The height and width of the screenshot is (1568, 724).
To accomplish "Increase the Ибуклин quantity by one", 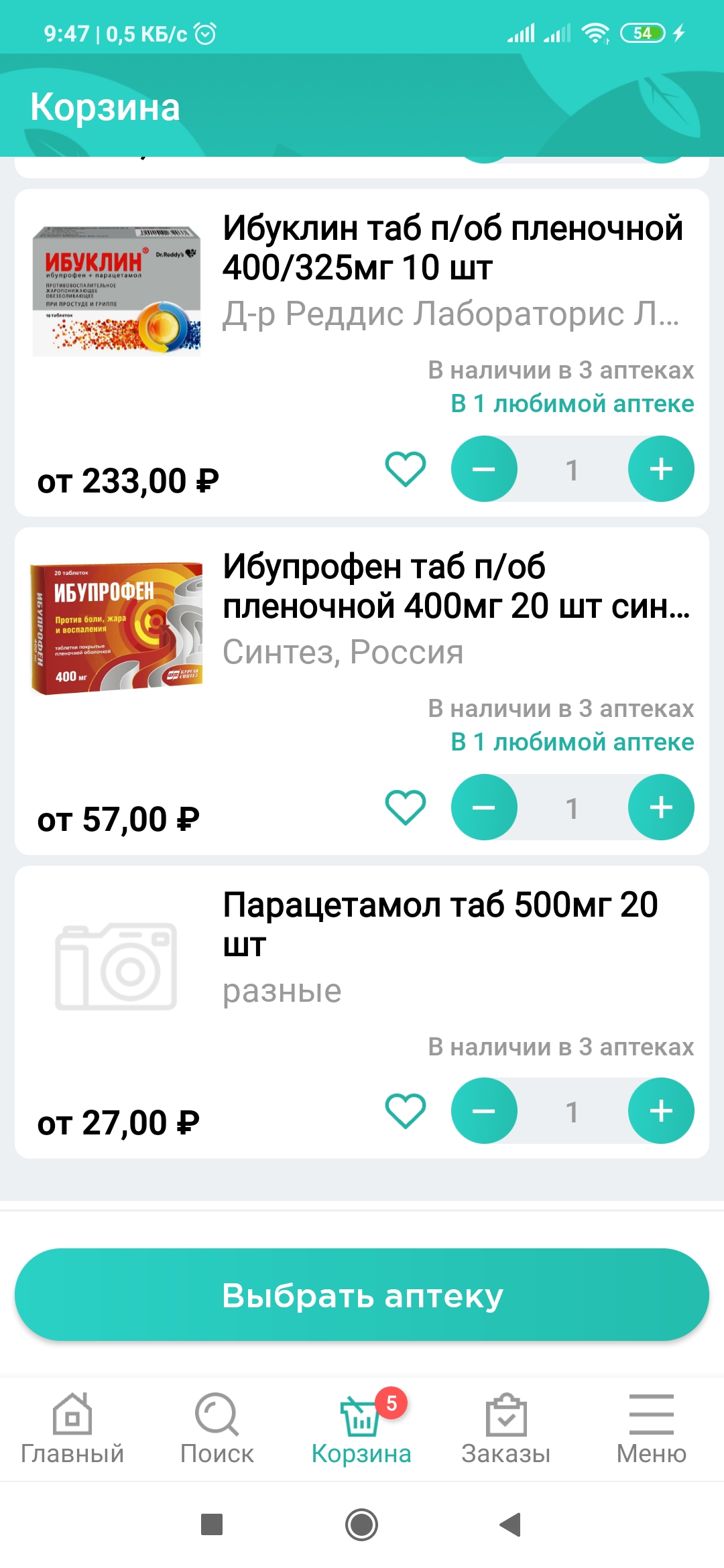I will tap(661, 468).
